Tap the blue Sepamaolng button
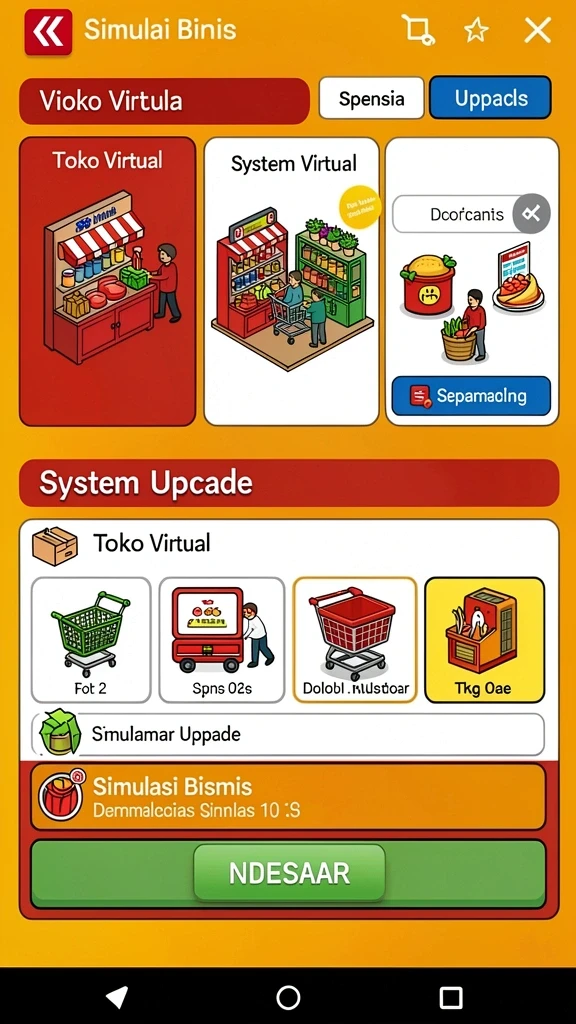 (471, 396)
